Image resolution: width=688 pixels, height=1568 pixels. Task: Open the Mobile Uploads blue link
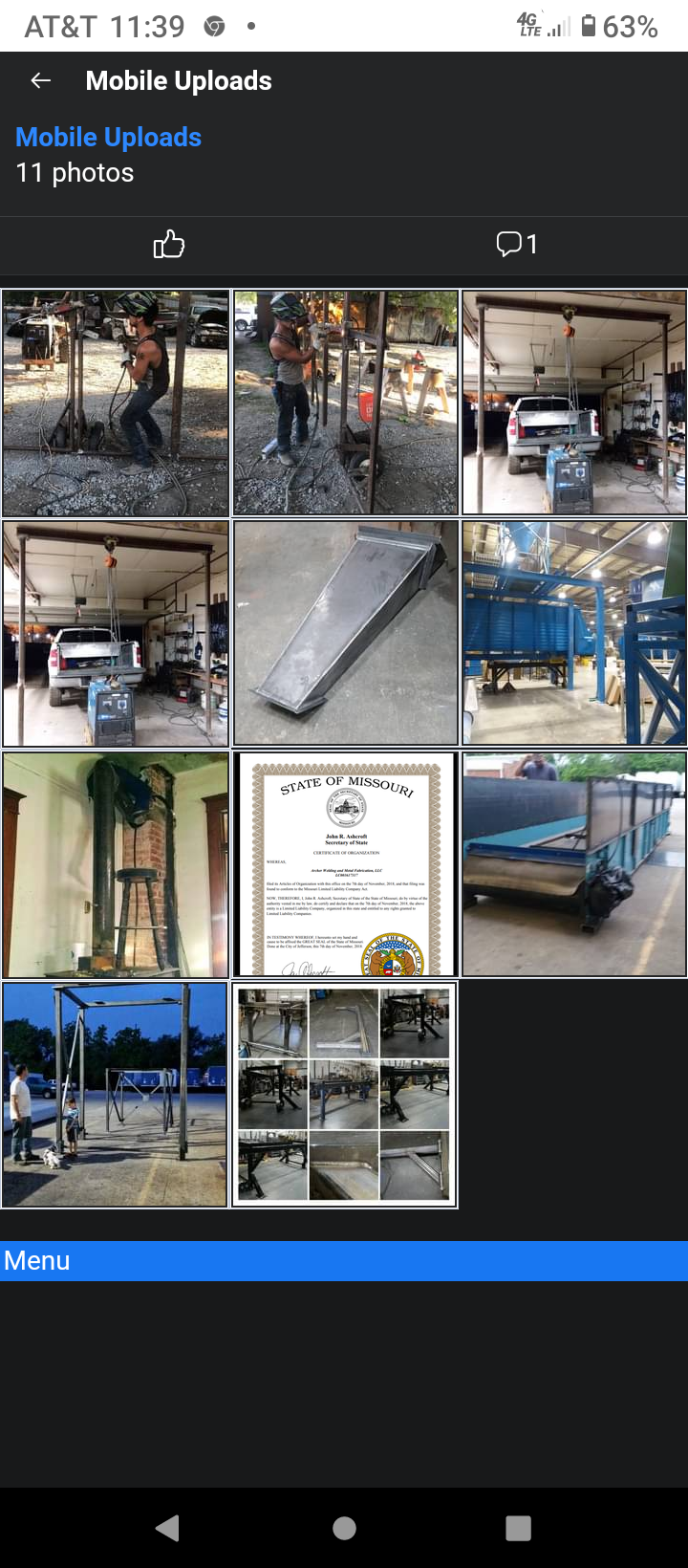[x=108, y=137]
